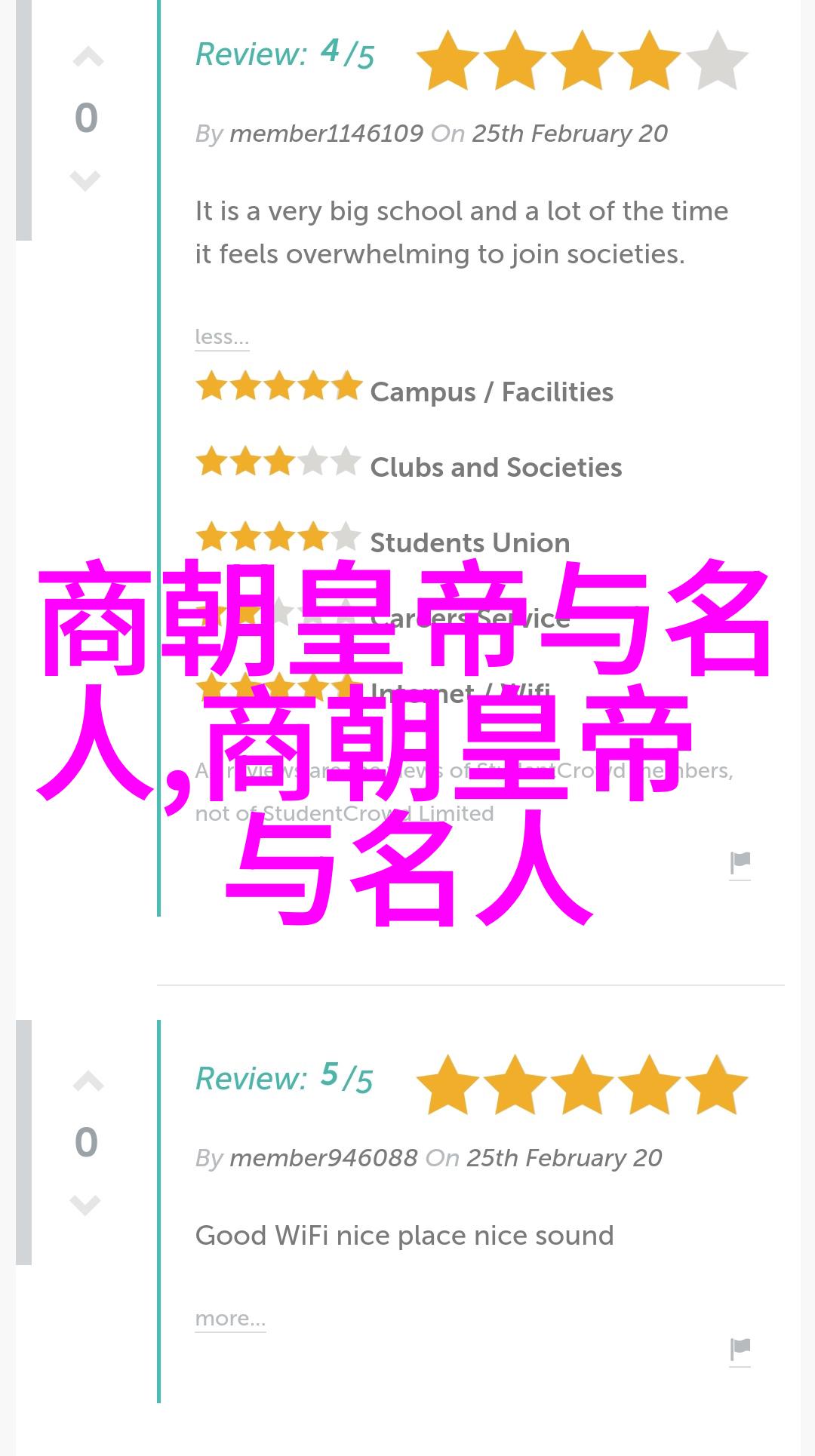This screenshot has height=1456, width=815.
Task: Upvote the review by member946088
Action: click(88, 1083)
